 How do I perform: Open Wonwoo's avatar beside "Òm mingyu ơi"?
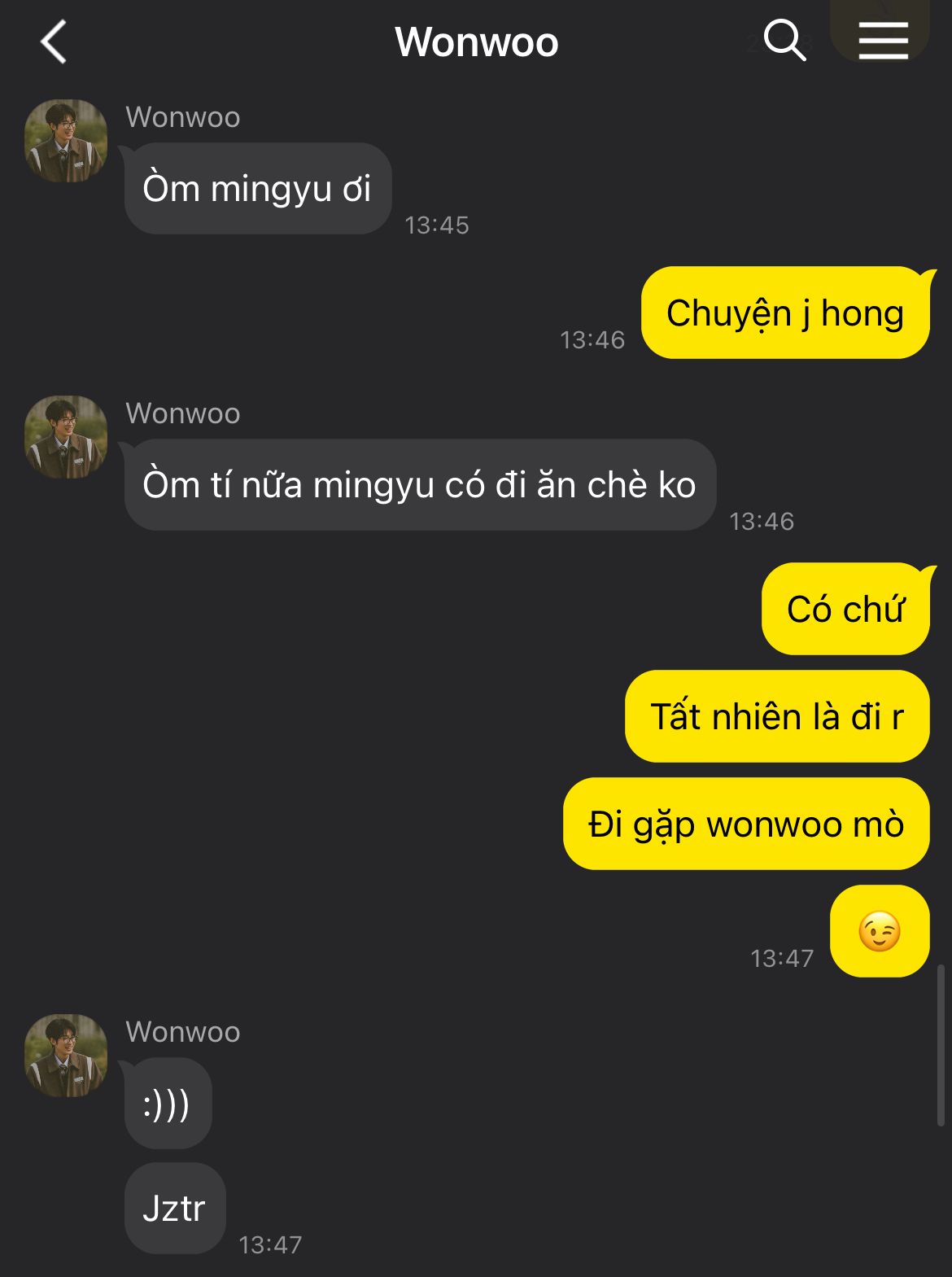tap(66, 141)
